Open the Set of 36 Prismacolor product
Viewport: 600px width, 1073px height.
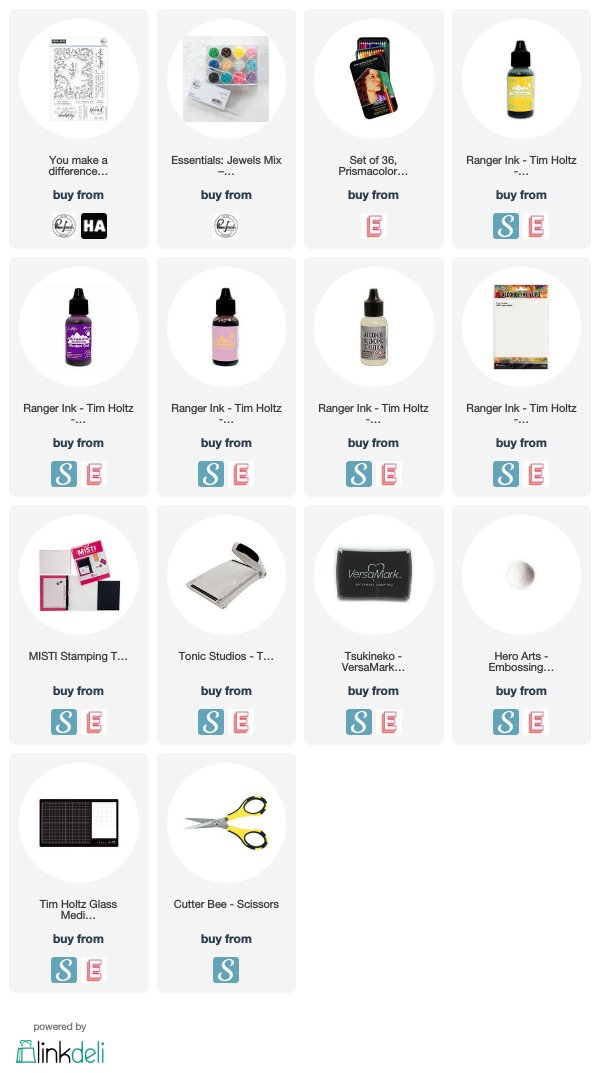pyautogui.click(x=374, y=79)
